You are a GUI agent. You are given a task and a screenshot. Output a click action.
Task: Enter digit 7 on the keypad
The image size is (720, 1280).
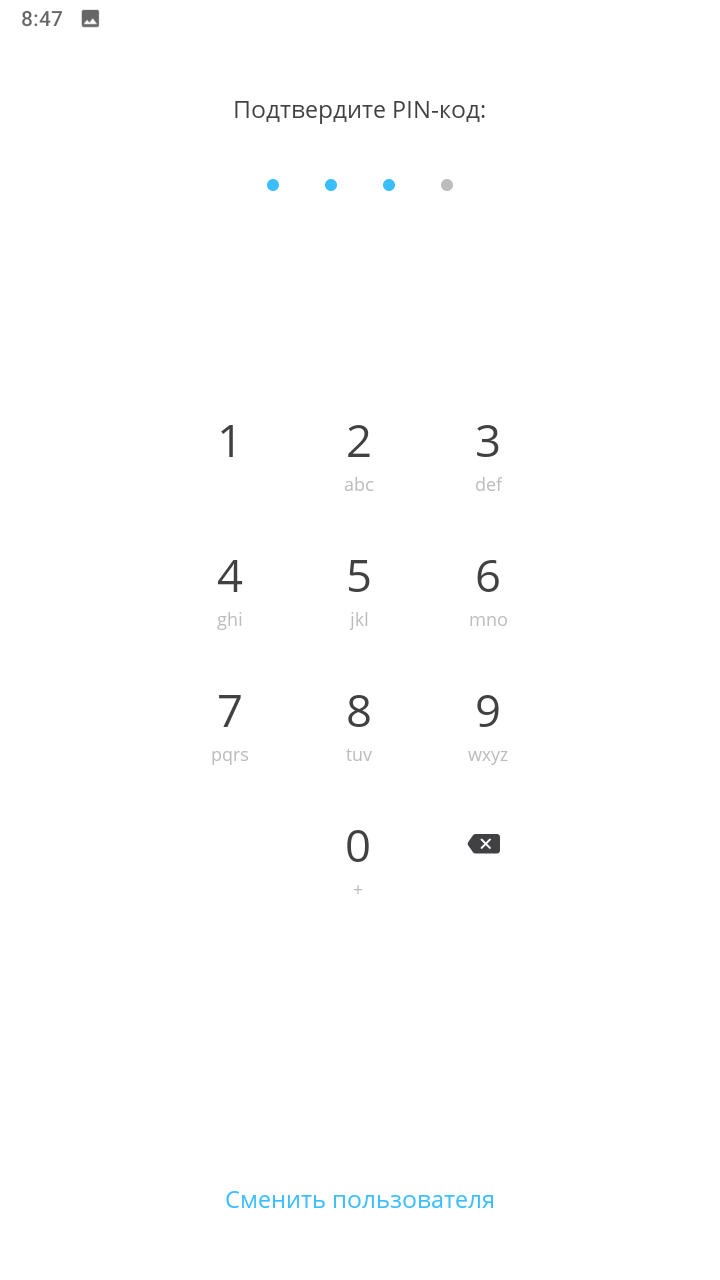(x=230, y=725)
